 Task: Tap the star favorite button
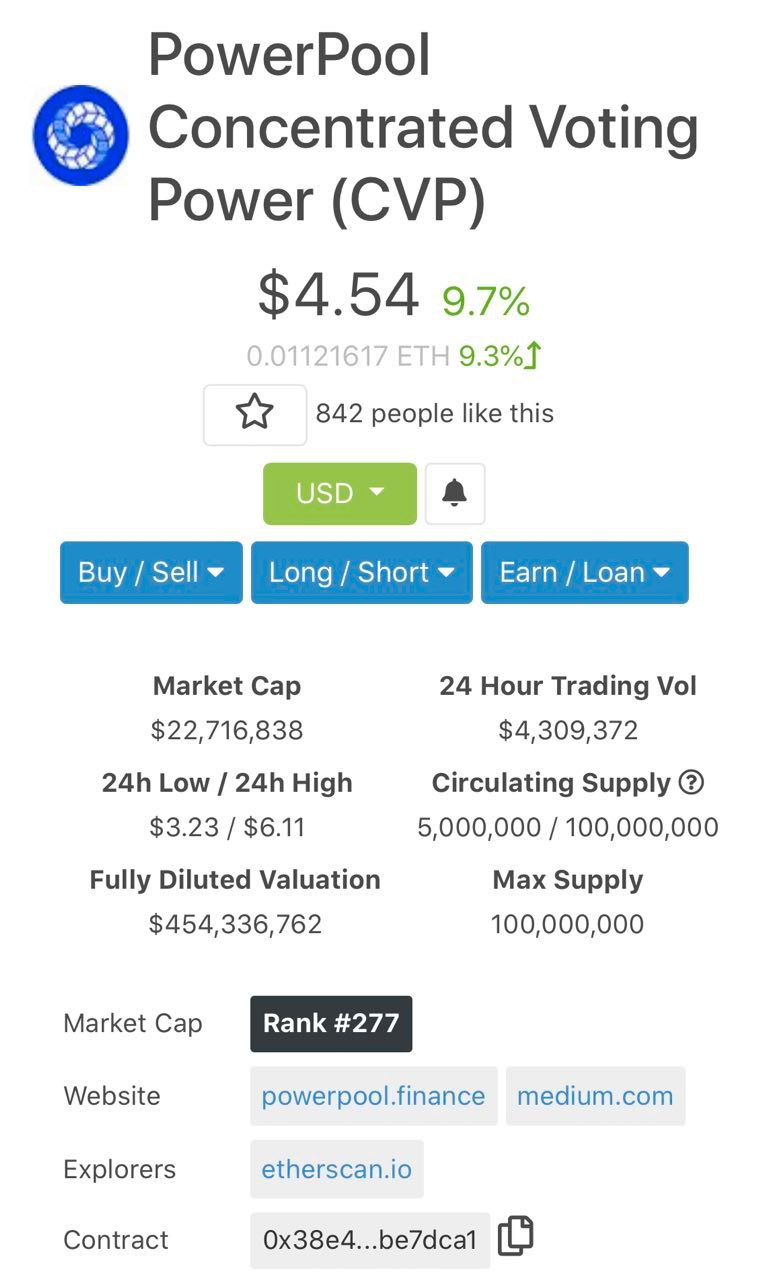[255, 414]
